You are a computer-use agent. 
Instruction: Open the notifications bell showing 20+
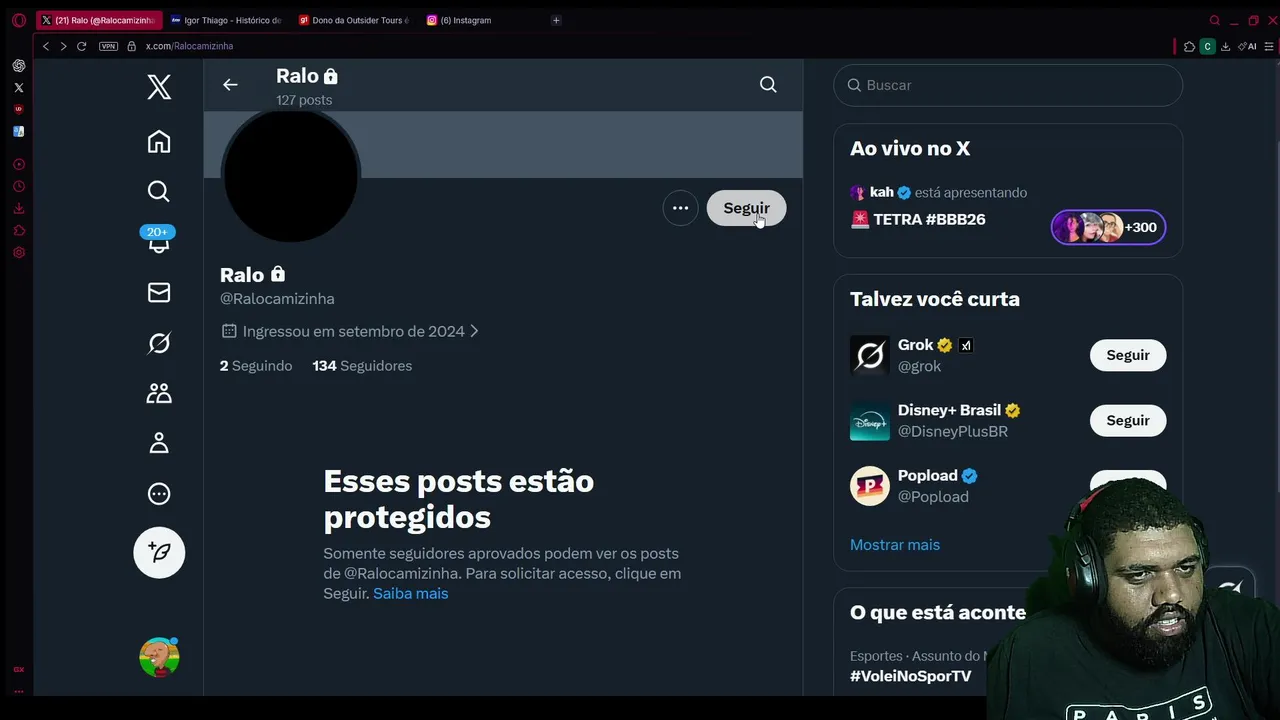point(159,242)
